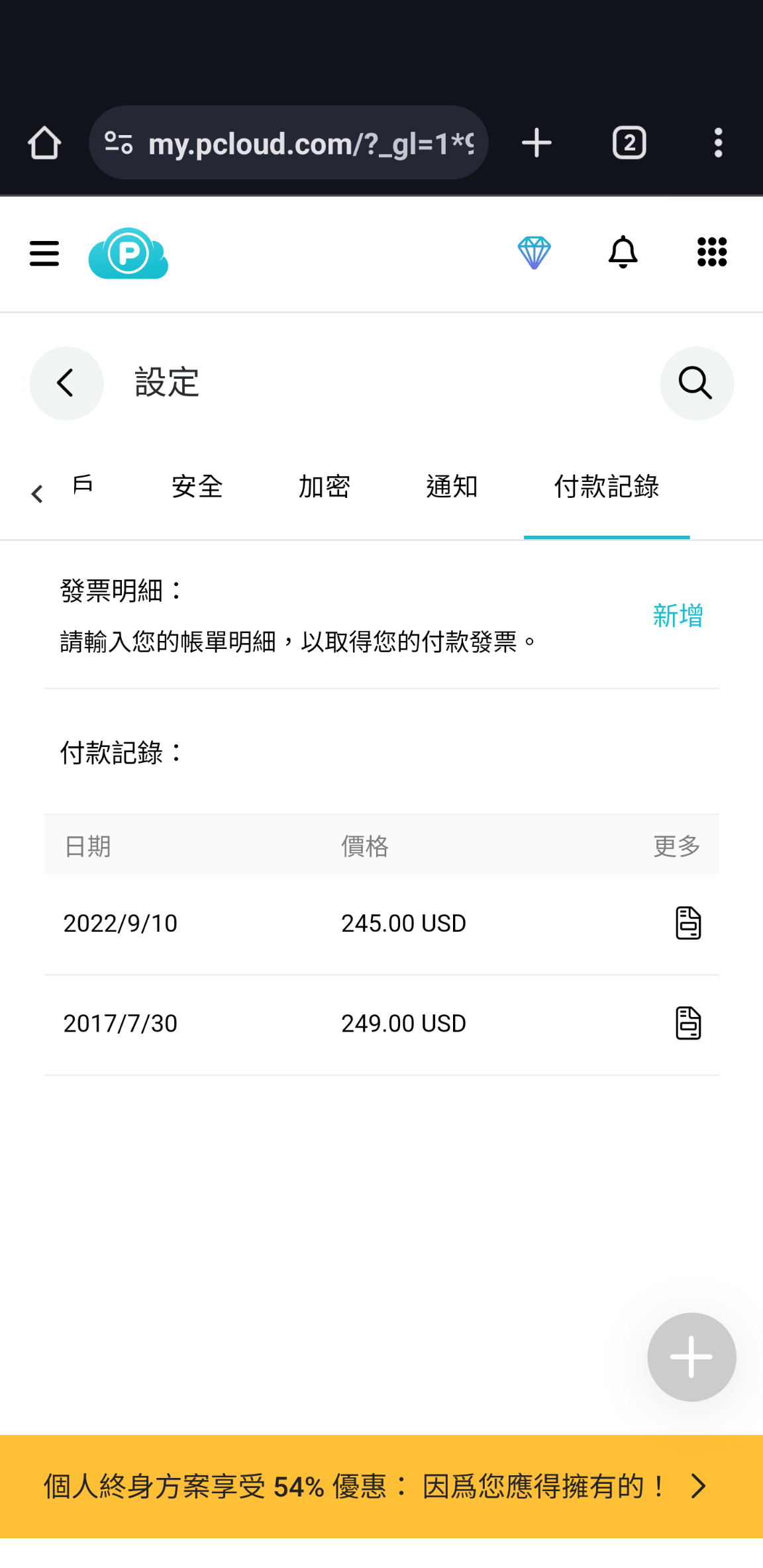This screenshot has height=1568, width=763.
Task: Open the notifications bell
Action: coord(623,252)
